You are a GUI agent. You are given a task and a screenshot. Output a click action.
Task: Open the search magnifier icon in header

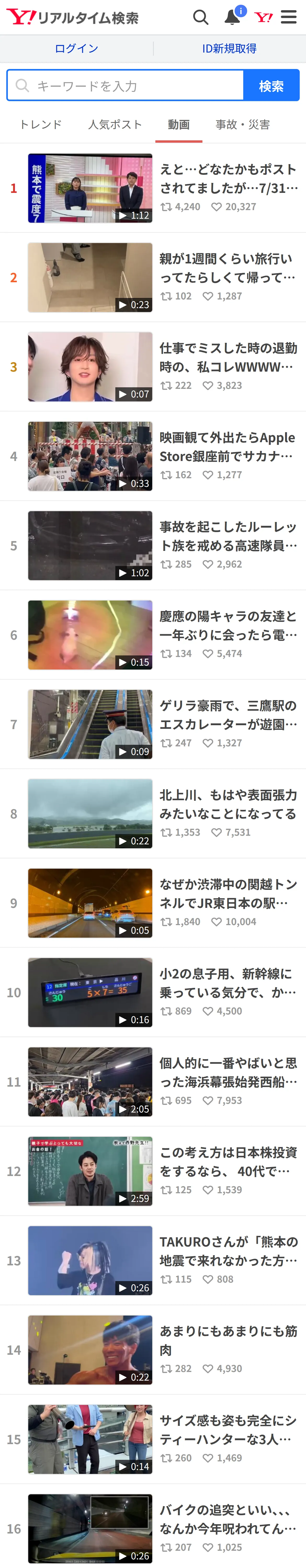click(x=201, y=17)
